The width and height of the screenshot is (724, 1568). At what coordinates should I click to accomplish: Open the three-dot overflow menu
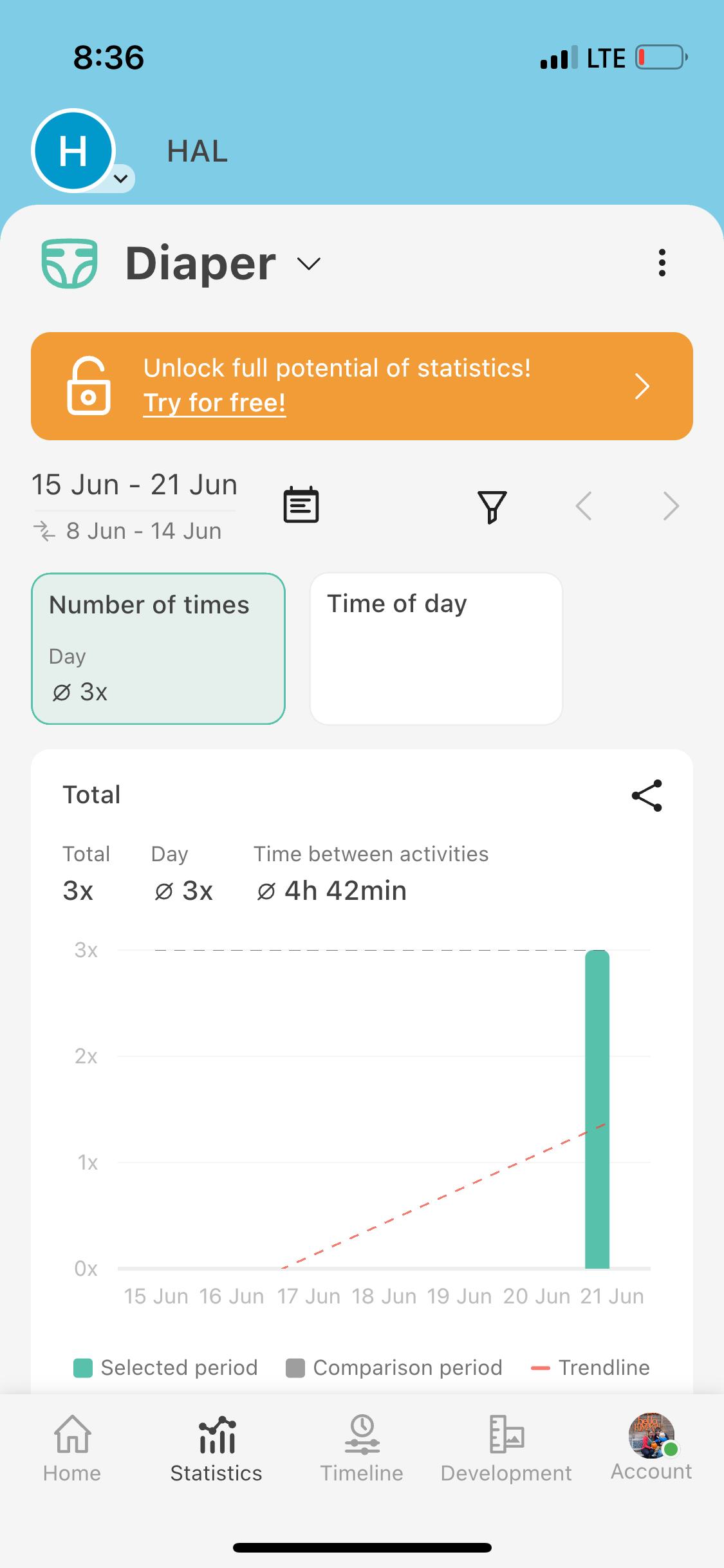coord(662,263)
